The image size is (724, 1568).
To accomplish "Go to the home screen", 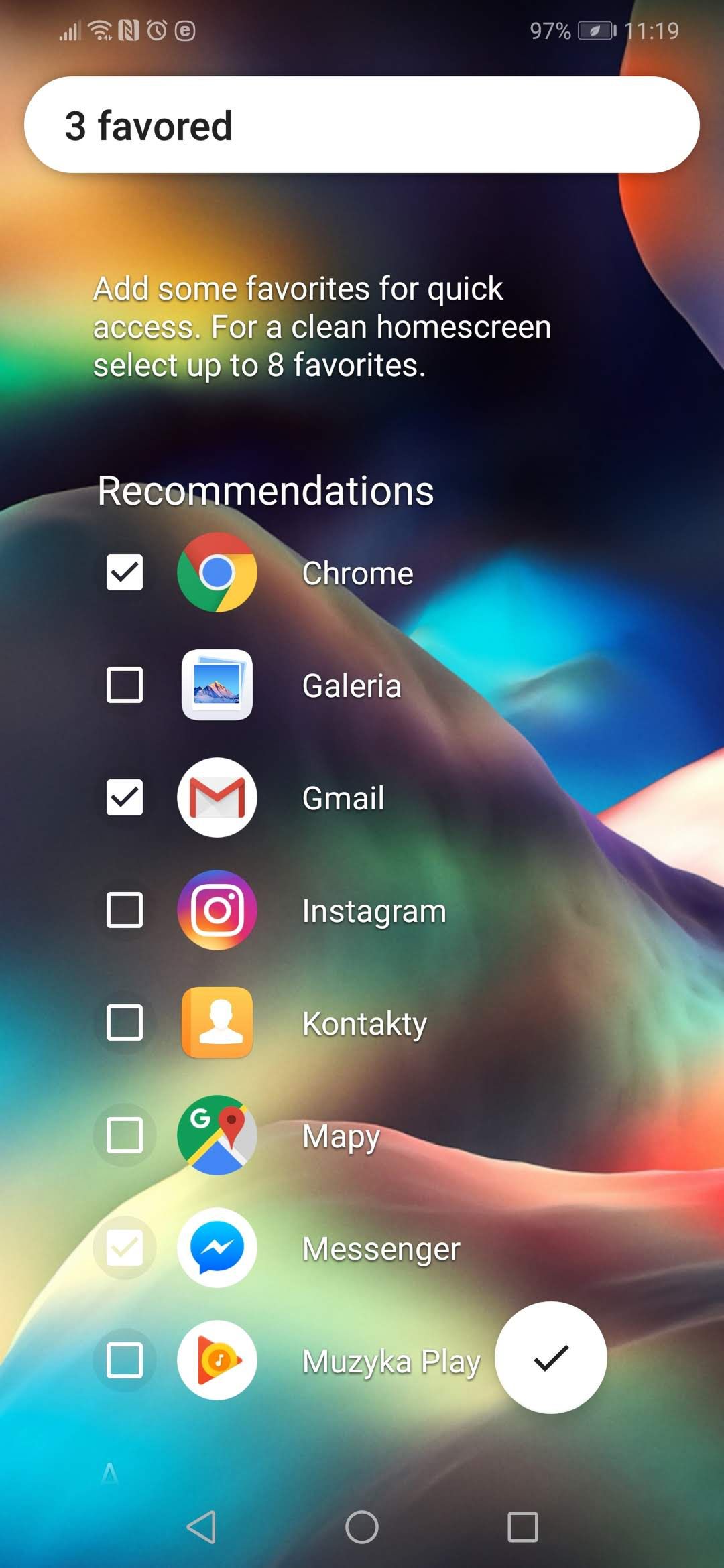I will pyautogui.click(x=362, y=1527).
